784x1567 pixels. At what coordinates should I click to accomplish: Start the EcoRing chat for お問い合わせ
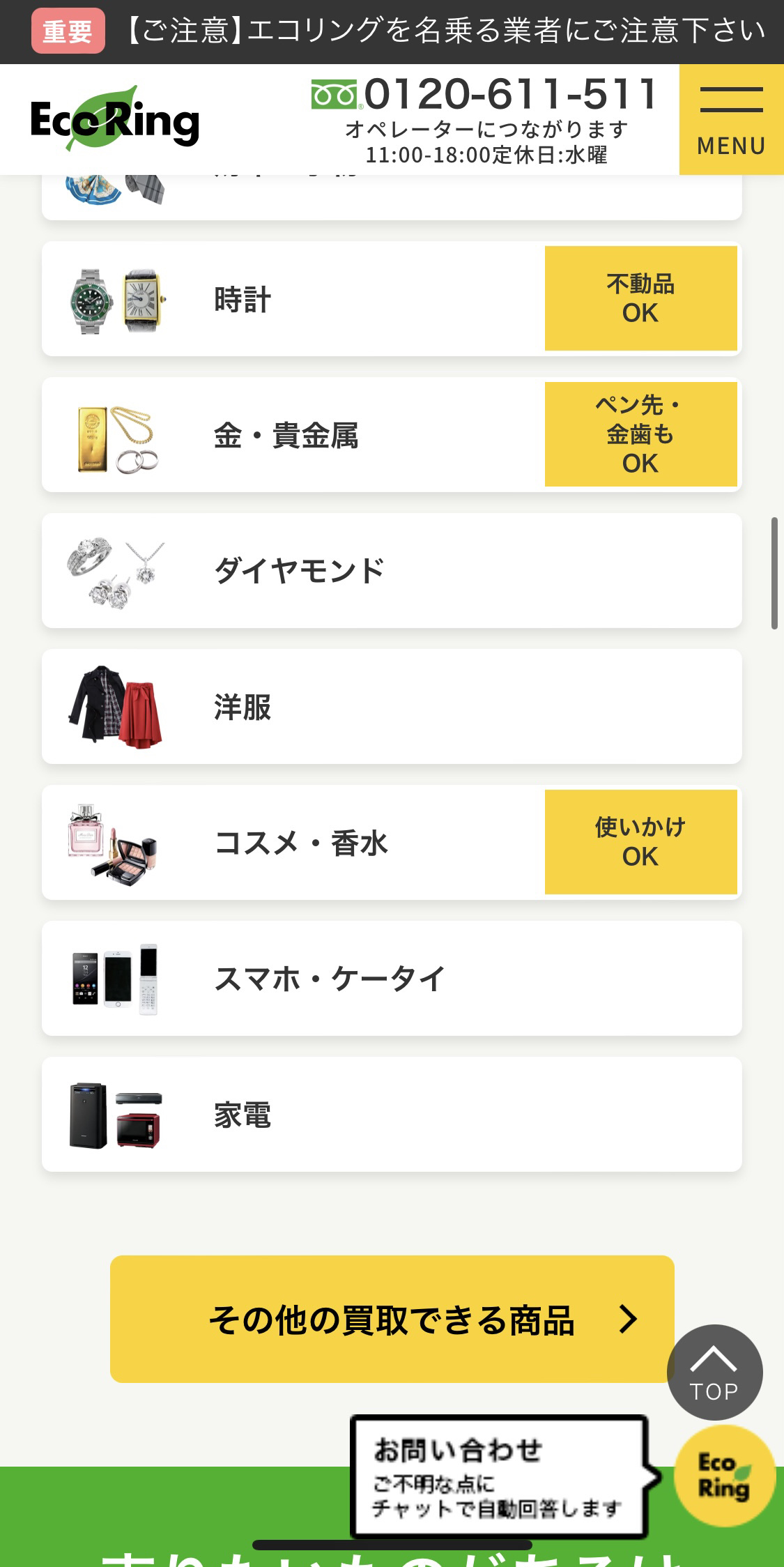point(724,1476)
